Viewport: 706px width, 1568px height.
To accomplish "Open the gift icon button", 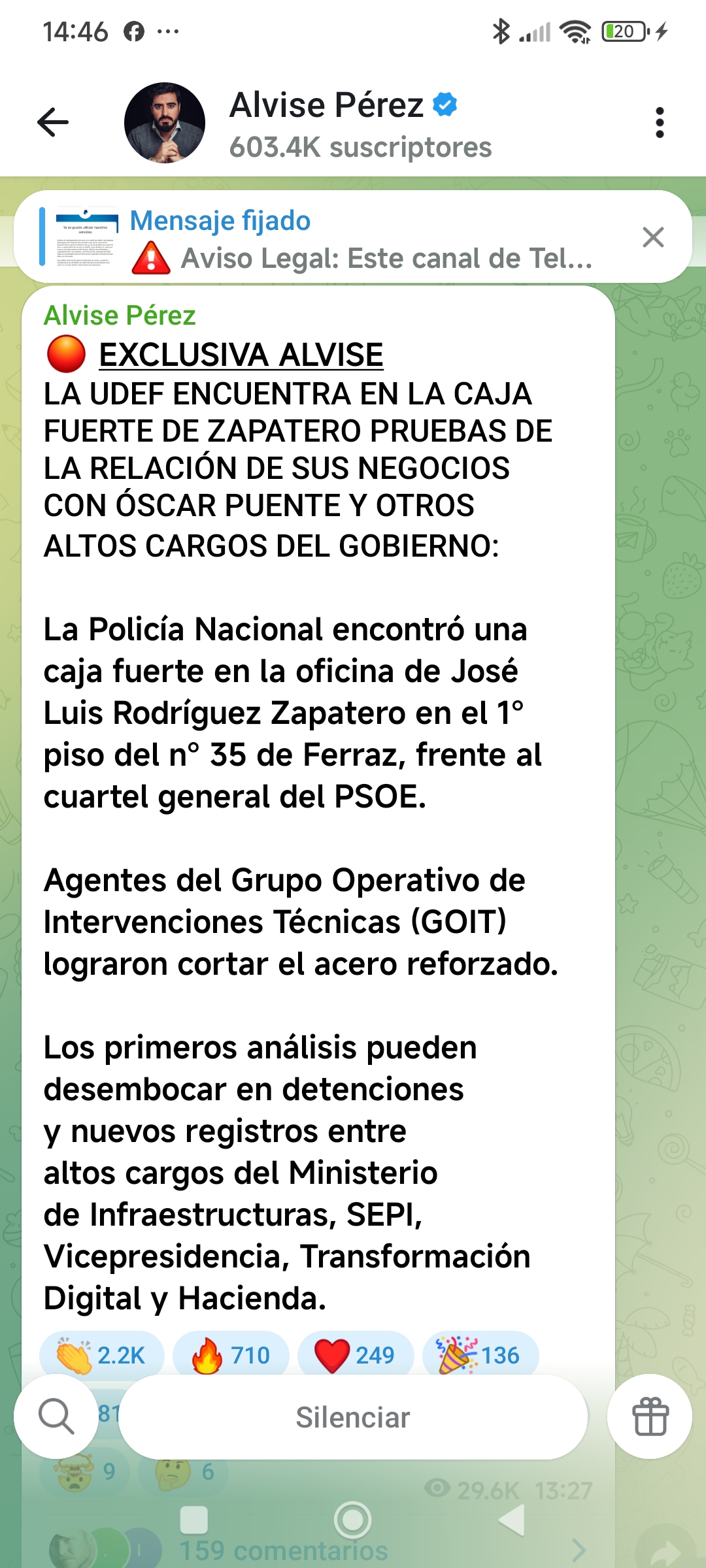I will (650, 1416).
